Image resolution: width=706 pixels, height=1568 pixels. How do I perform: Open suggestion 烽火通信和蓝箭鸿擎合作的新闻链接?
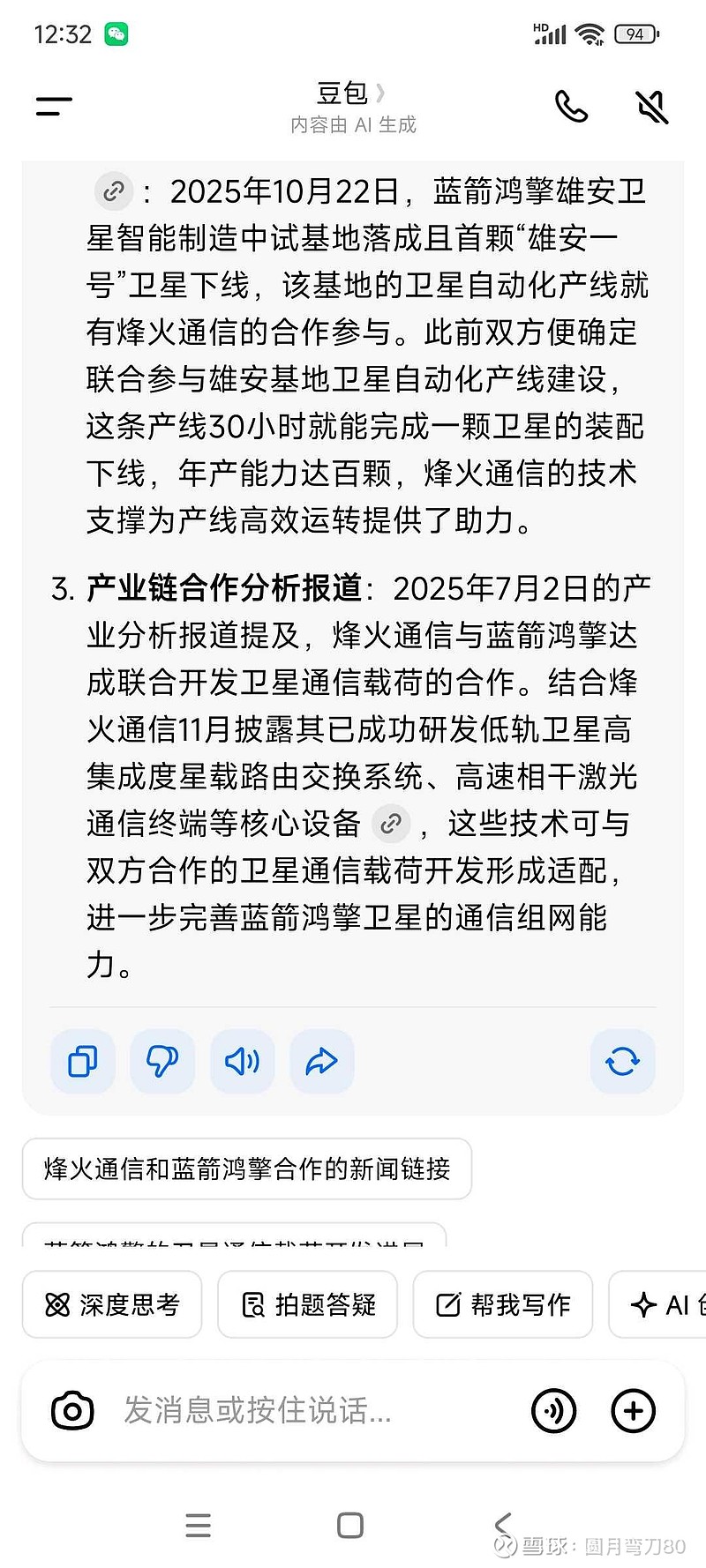tap(245, 1169)
